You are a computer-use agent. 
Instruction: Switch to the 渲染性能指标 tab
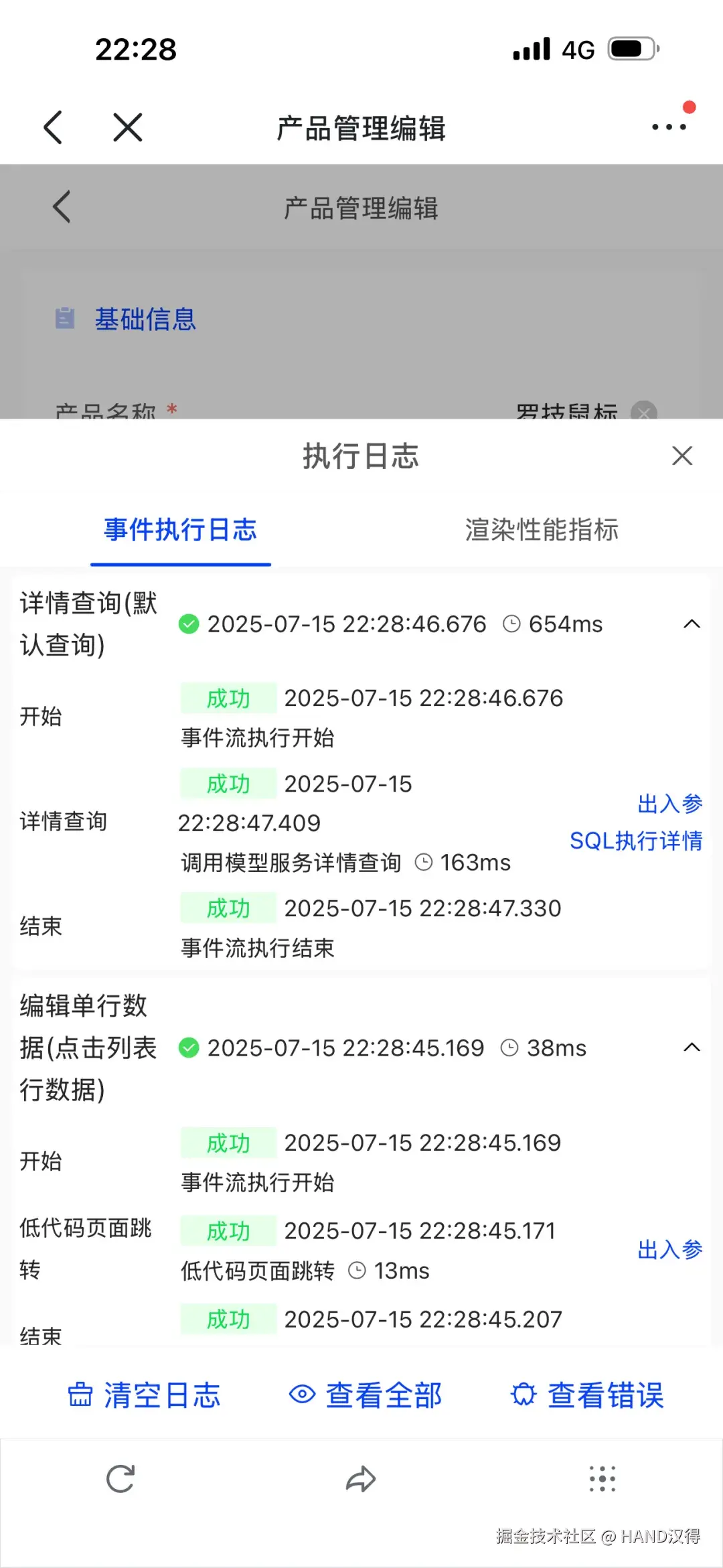pos(542,529)
